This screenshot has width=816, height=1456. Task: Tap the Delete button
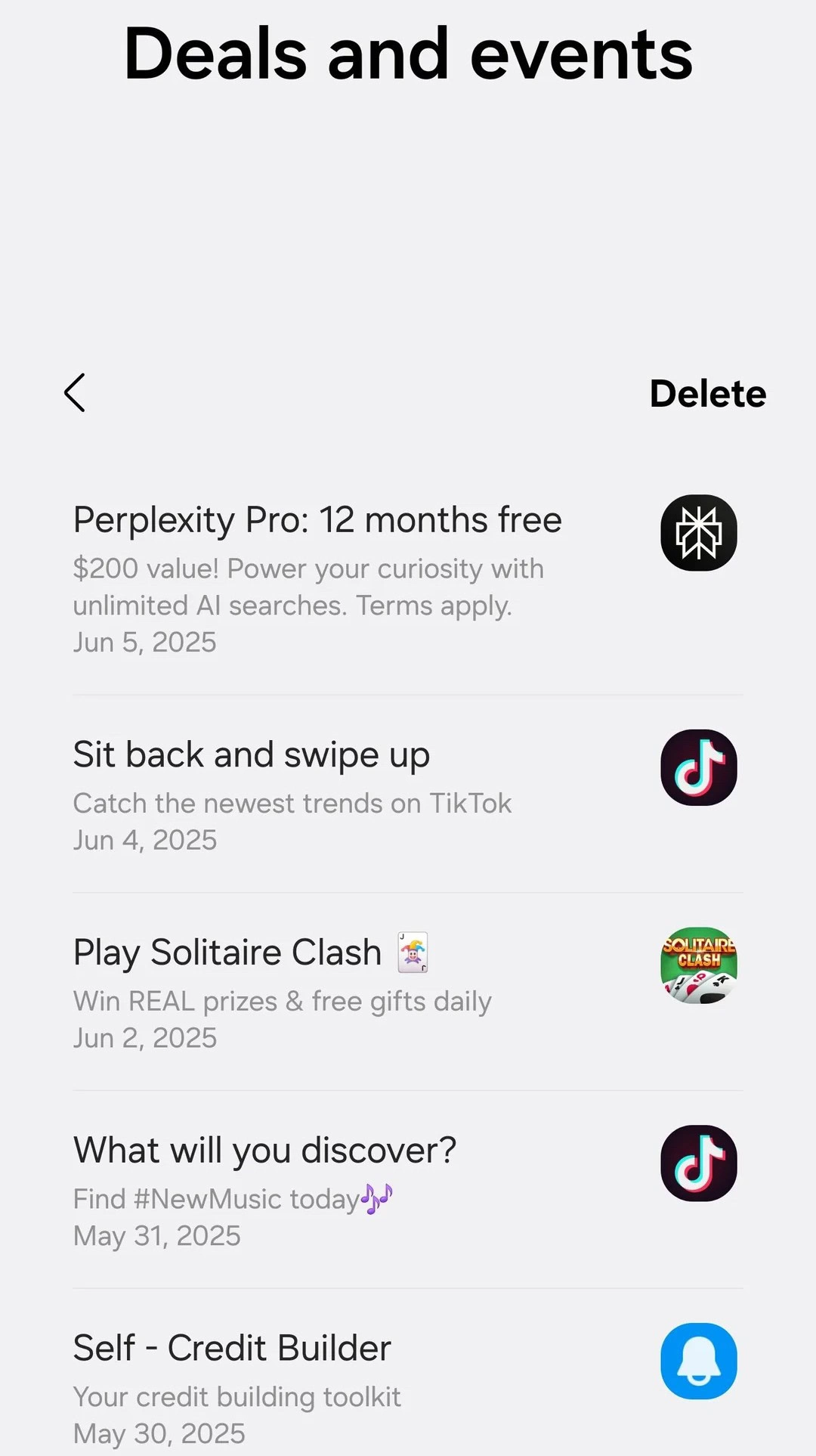click(707, 394)
